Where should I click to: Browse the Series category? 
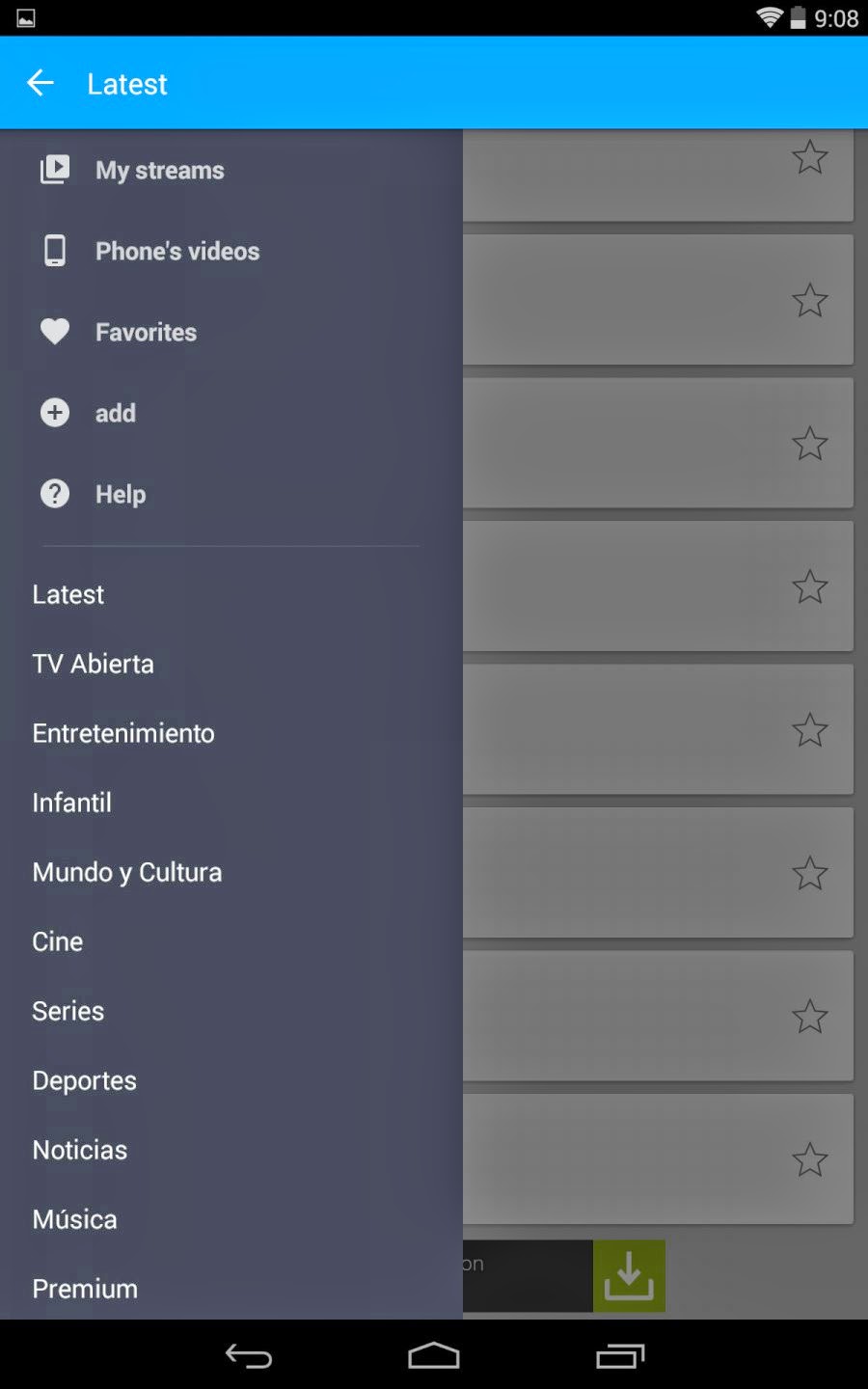pos(231,1011)
